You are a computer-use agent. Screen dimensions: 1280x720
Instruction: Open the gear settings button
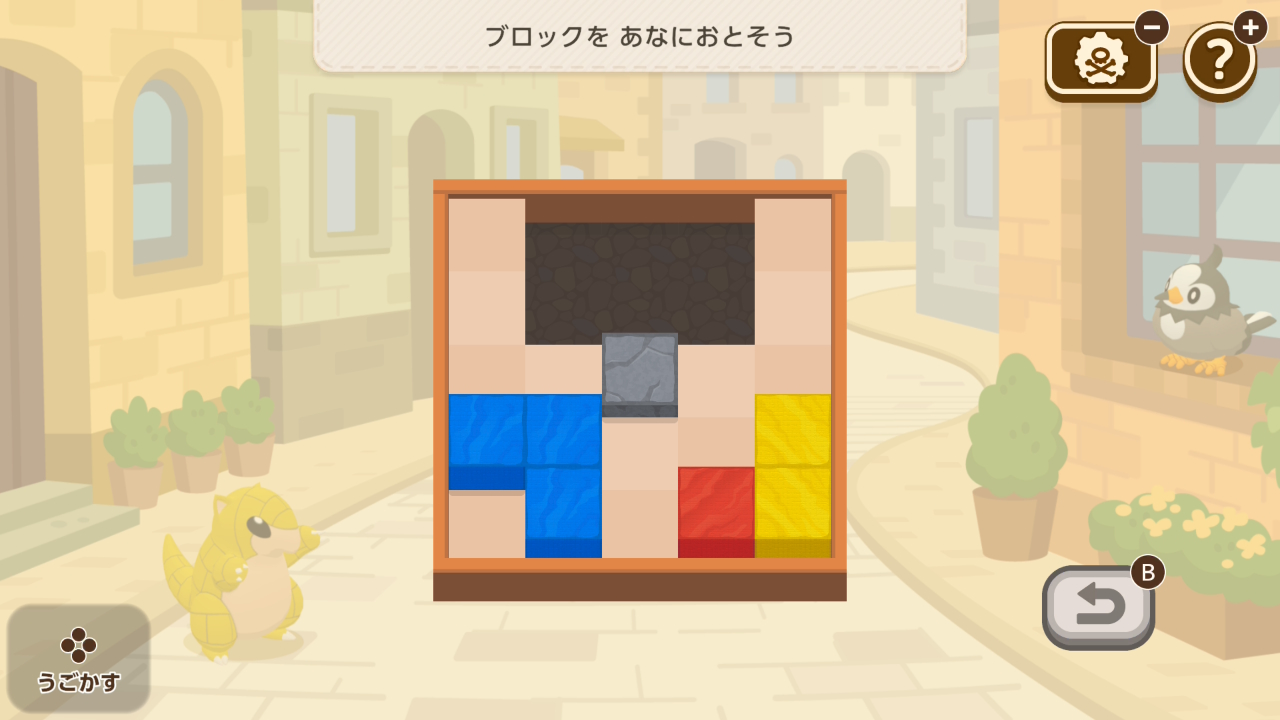(x=1100, y=60)
